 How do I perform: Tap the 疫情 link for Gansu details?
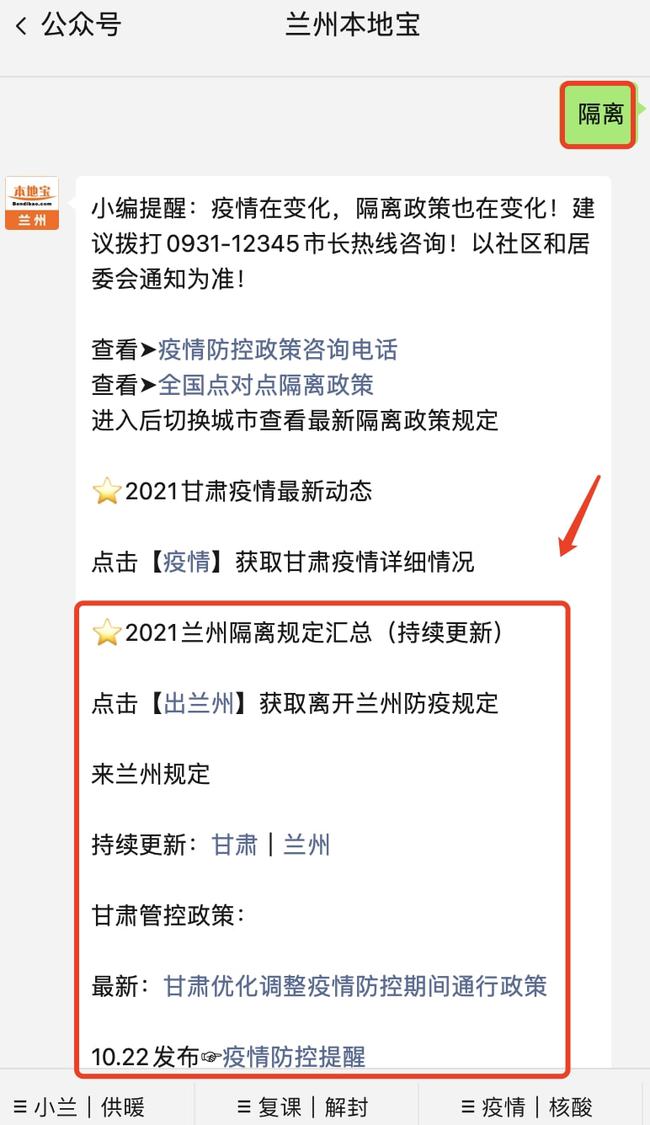click(187, 562)
